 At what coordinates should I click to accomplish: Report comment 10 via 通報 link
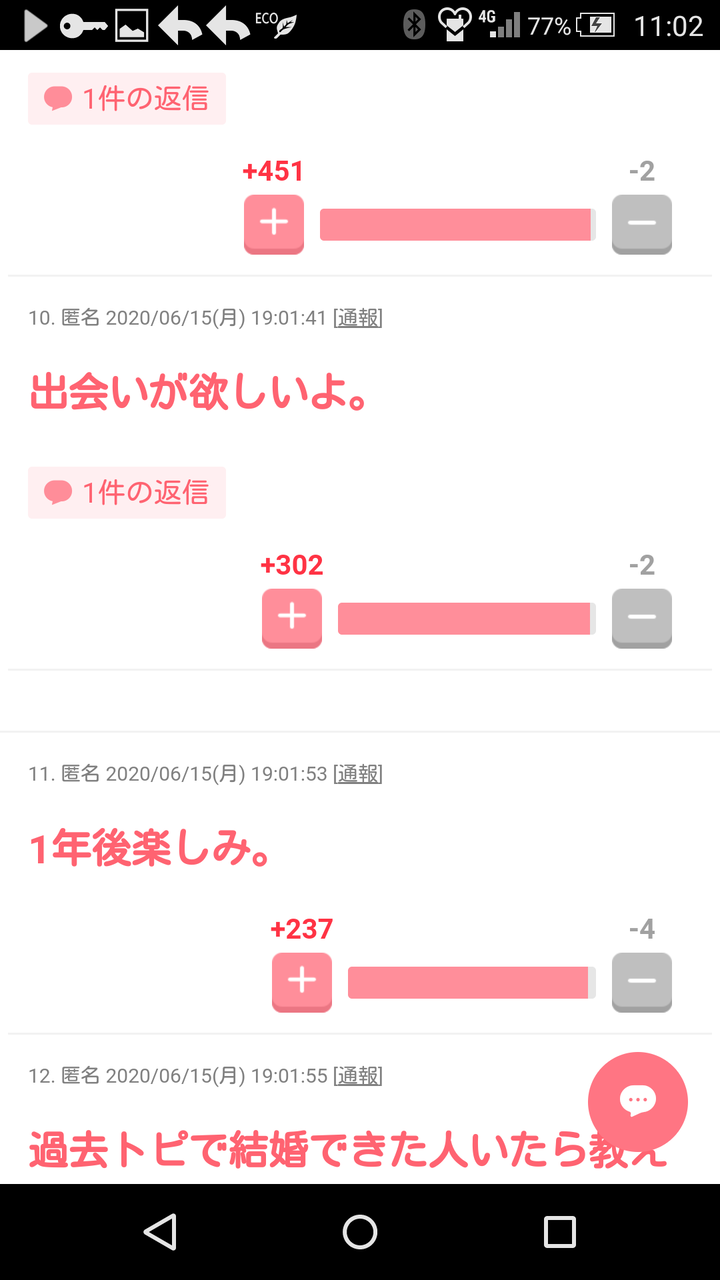click(358, 318)
